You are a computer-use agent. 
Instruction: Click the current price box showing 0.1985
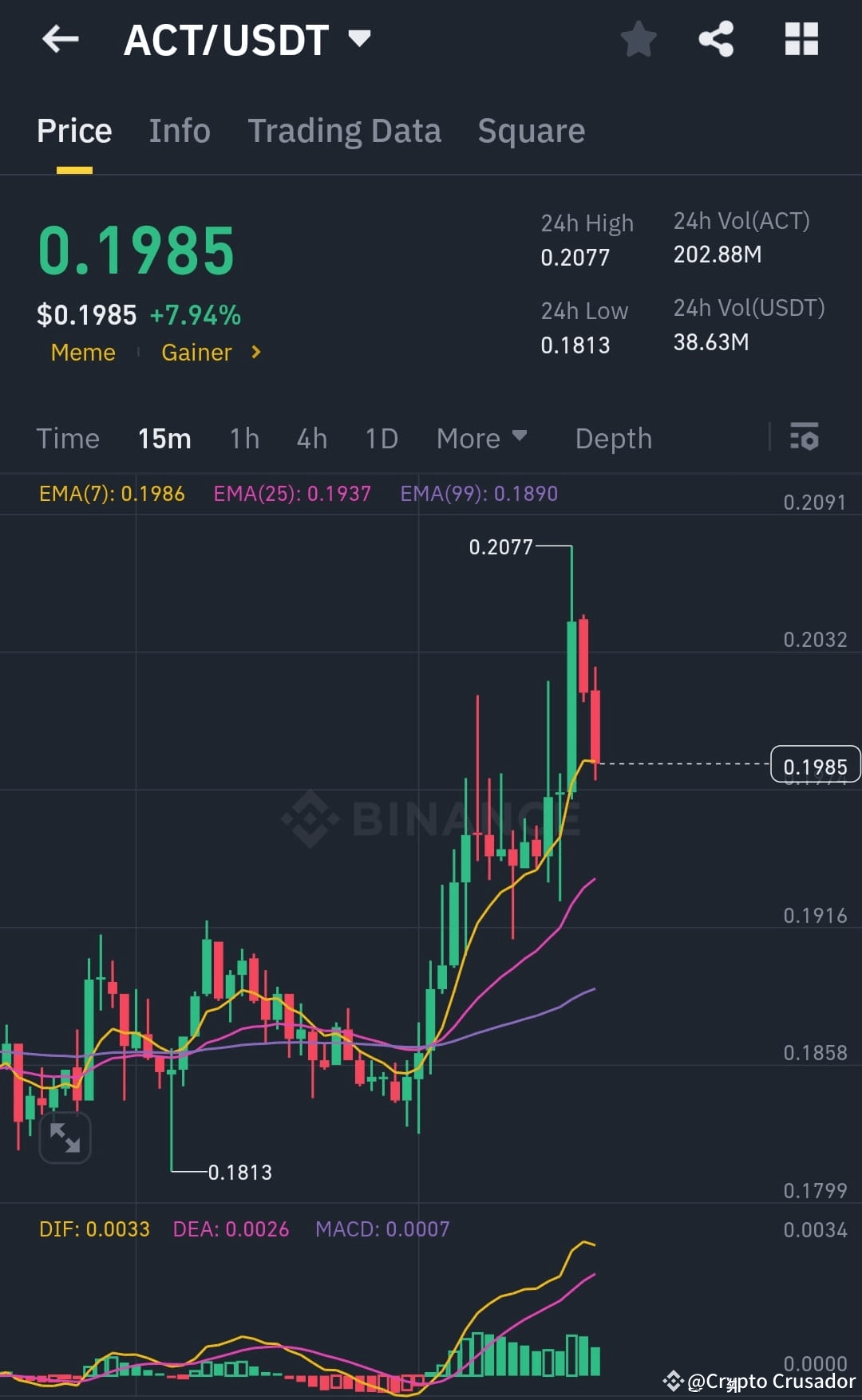point(814,765)
